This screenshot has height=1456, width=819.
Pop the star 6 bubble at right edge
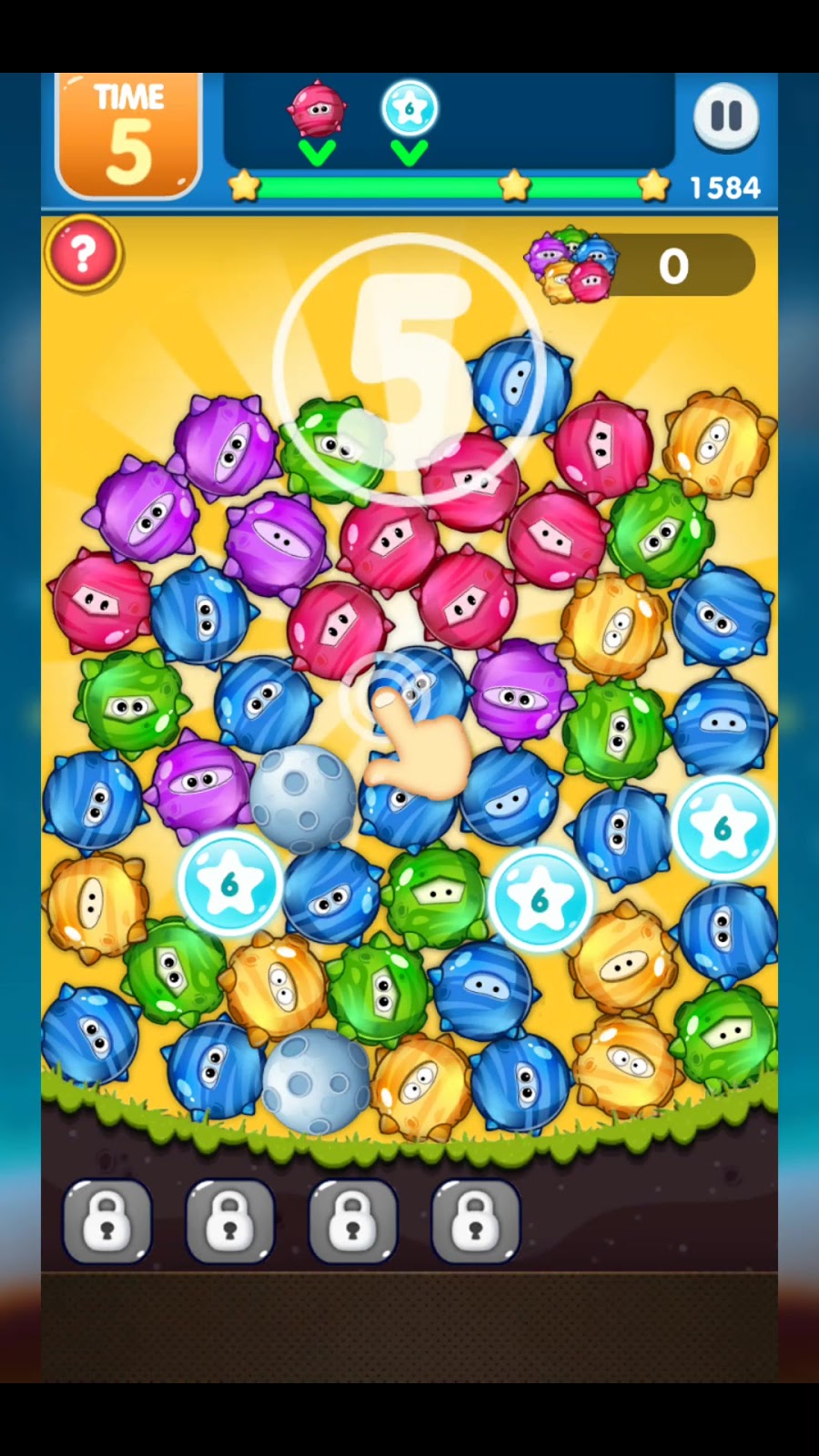(x=723, y=827)
